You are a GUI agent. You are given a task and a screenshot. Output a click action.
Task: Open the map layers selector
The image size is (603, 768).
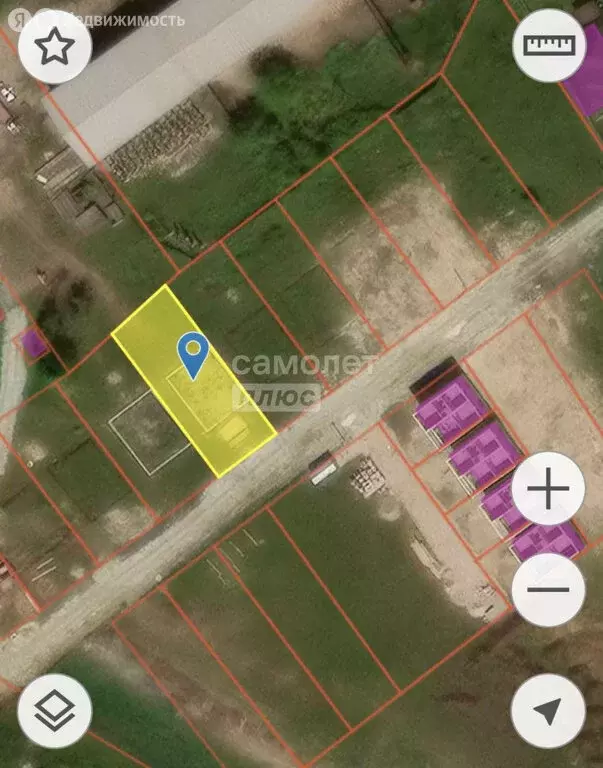tap(55, 711)
